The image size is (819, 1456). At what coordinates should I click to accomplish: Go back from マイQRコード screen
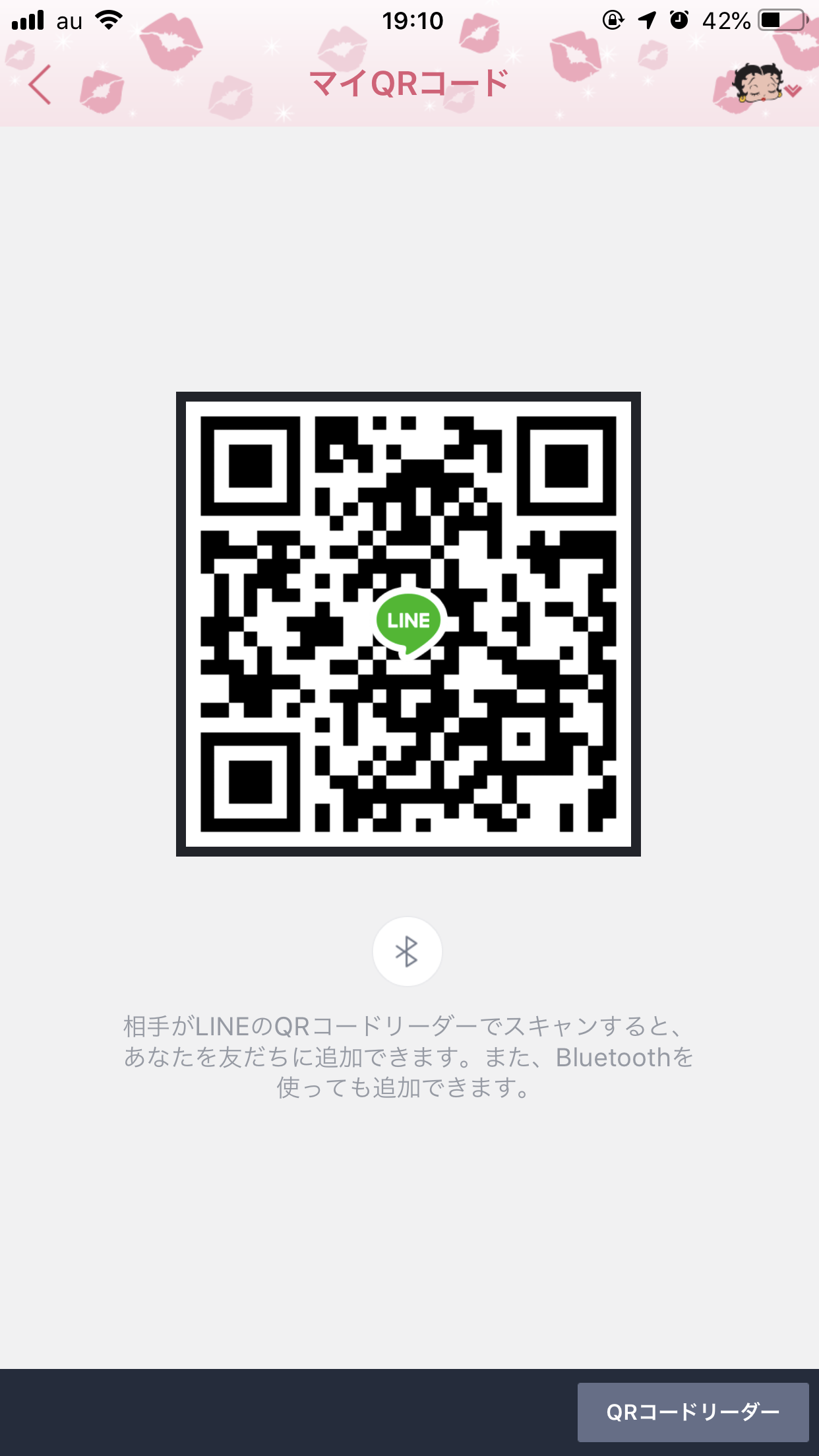click(x=40, y=84)
